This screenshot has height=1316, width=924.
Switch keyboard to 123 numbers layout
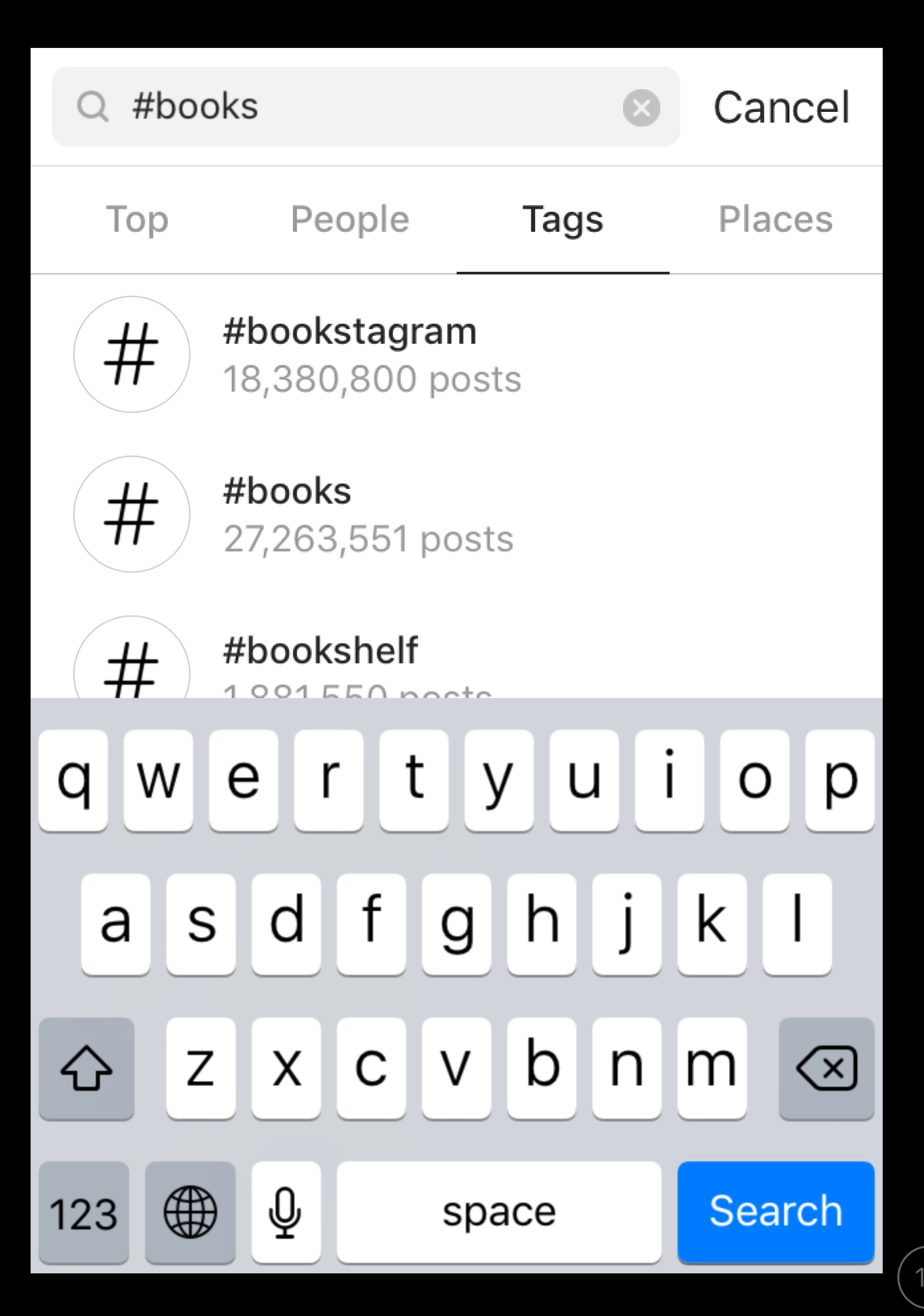click(x=84, y=1213)
